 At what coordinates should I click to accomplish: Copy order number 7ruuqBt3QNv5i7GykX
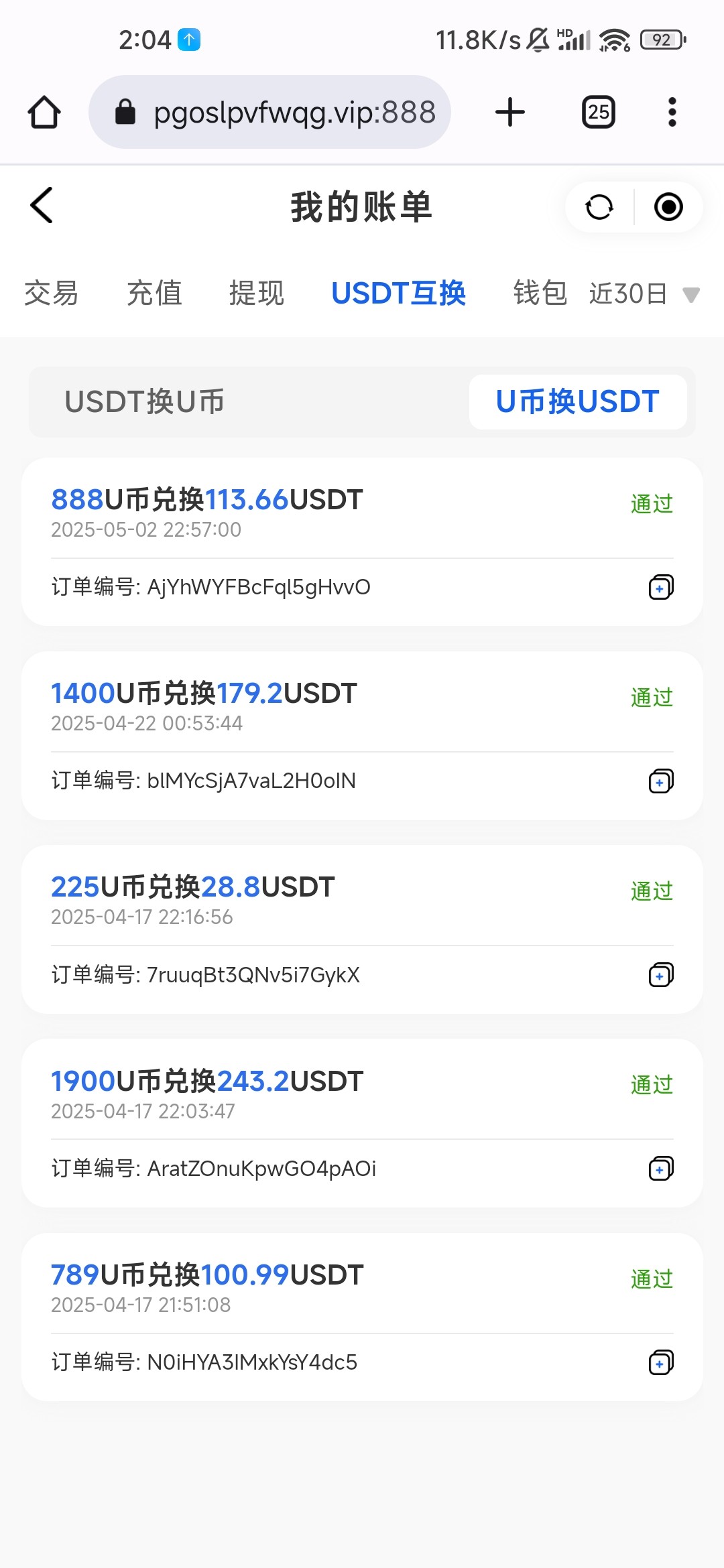pyautogui.click(x=661, y=975)
